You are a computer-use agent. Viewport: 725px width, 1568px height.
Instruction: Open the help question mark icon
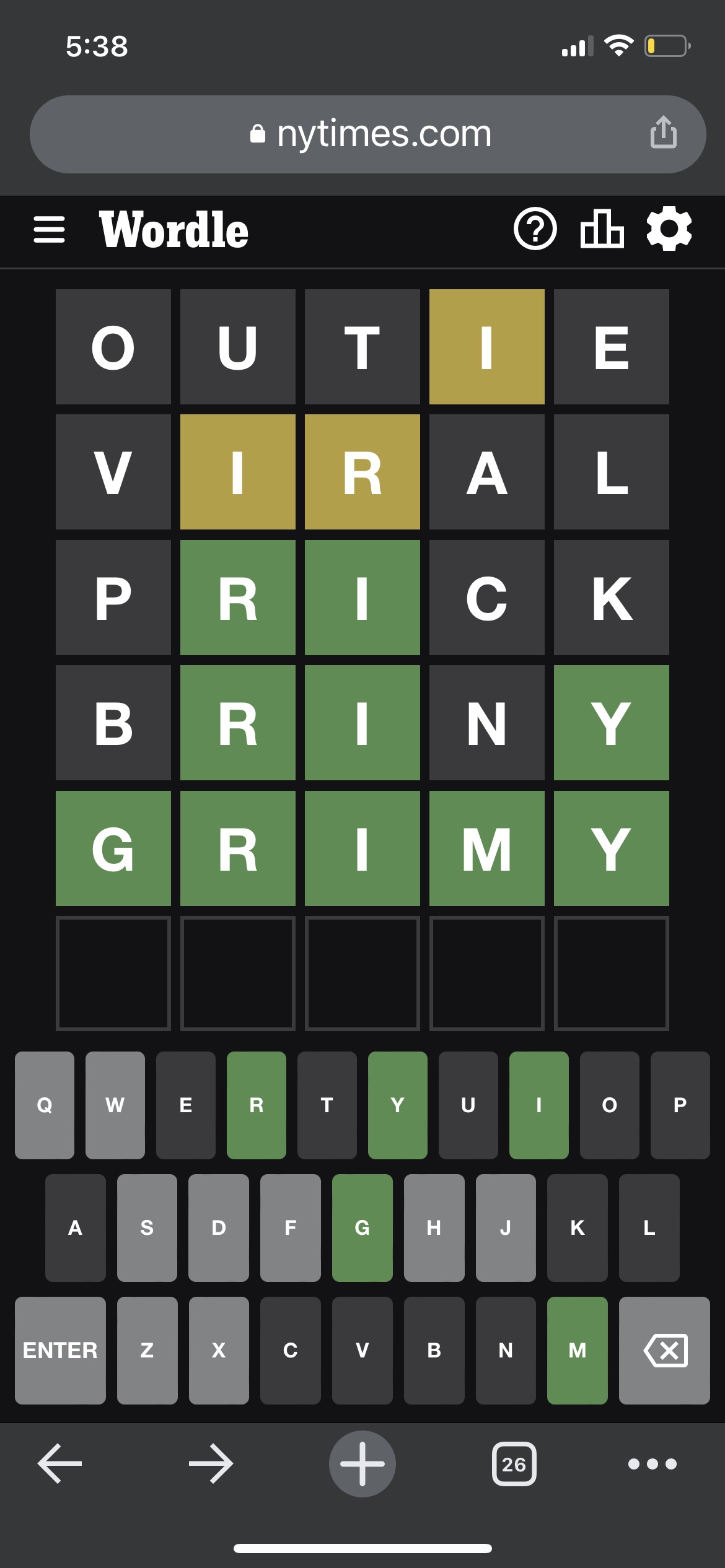[535, 229]
